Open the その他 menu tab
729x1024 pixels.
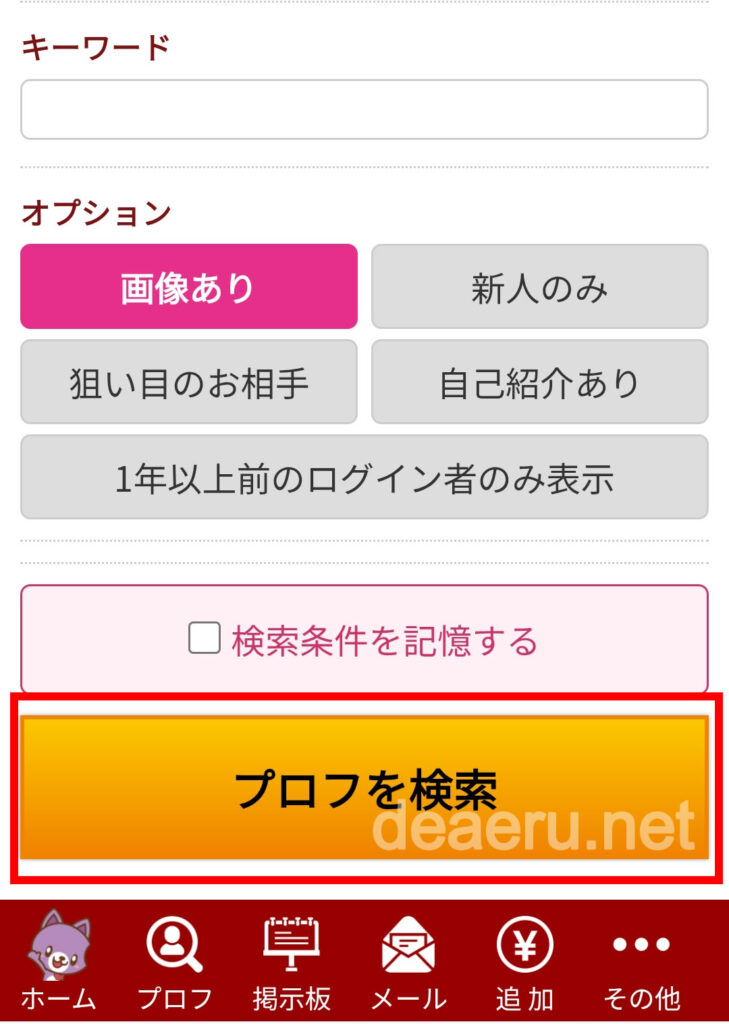(x=642, y=962)
